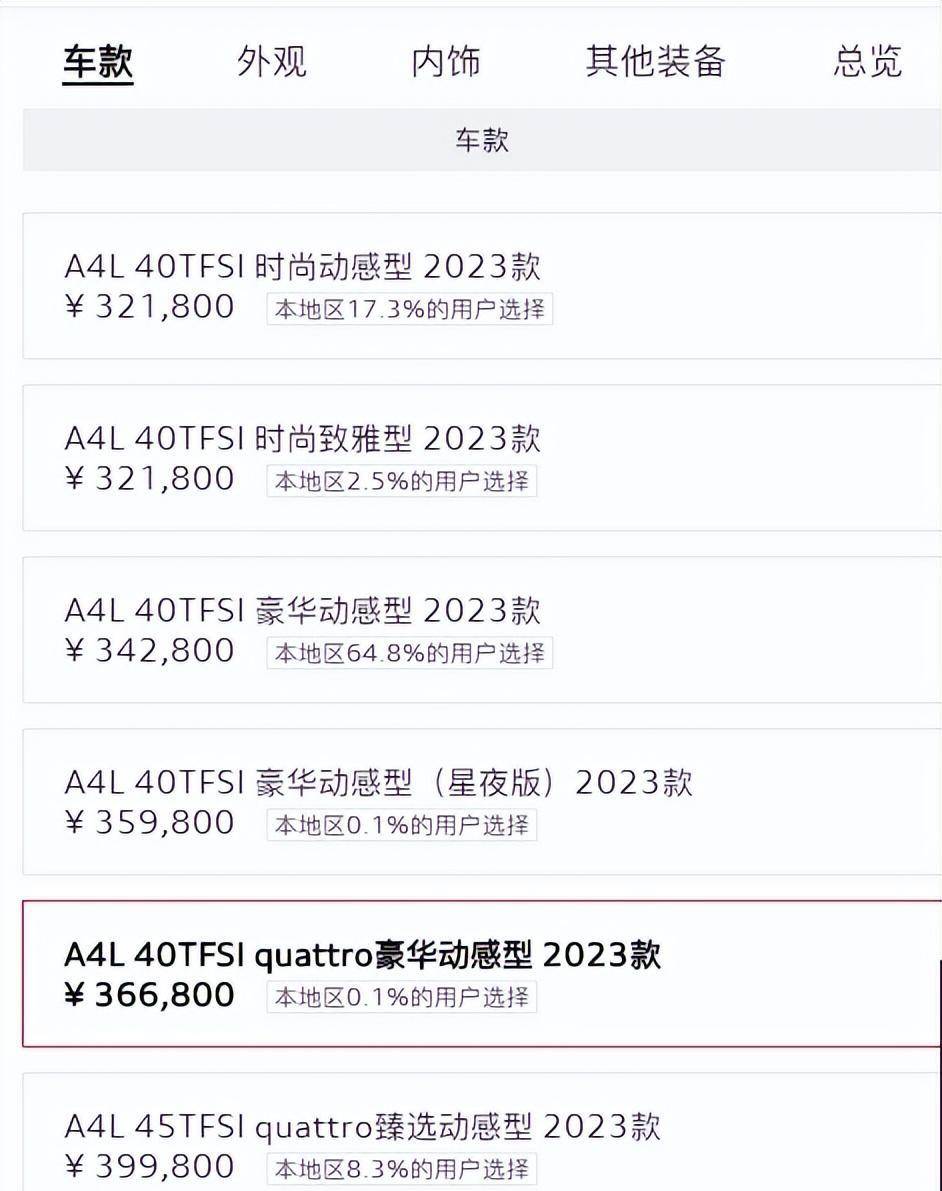Click the 本地区0.1%的用户选择 badge on 星夜版

(x=404, y=824)
